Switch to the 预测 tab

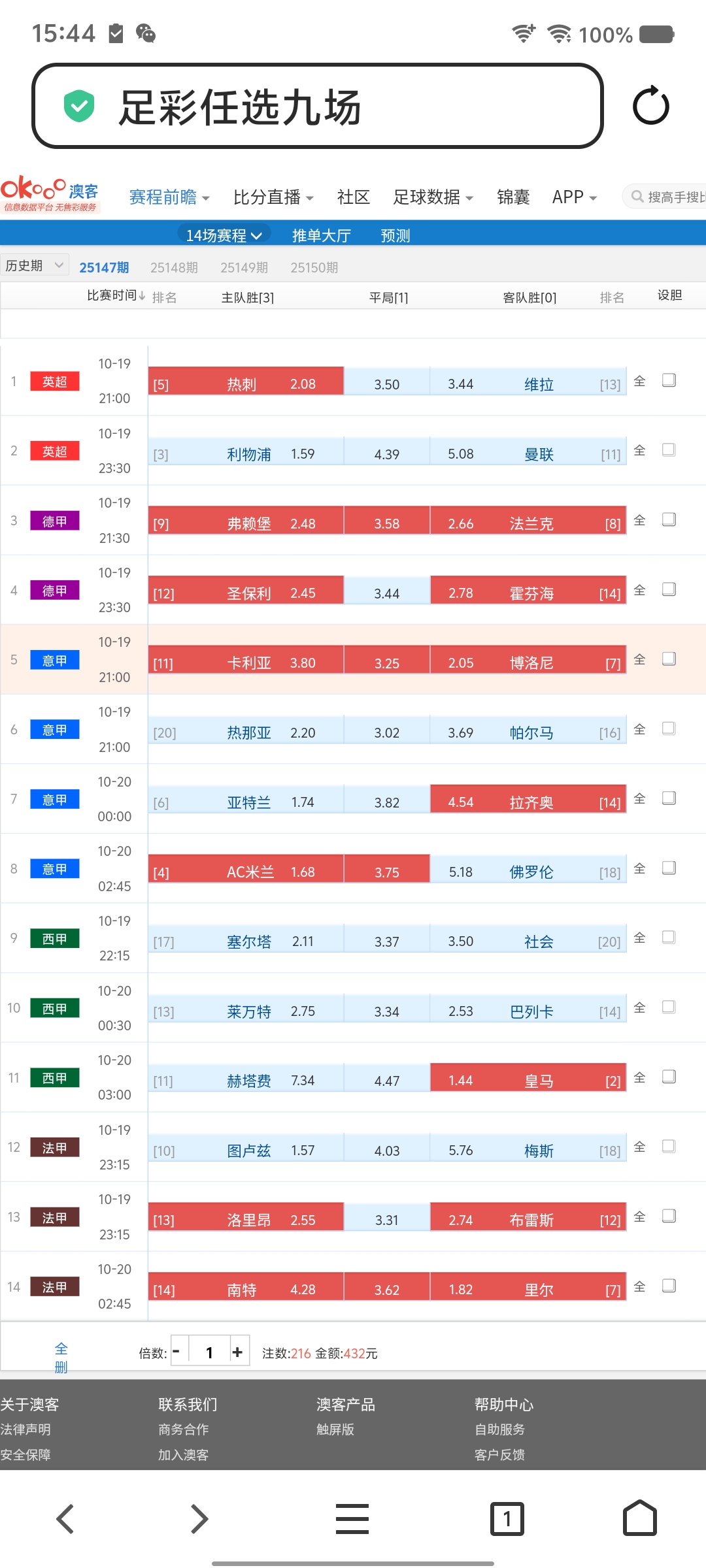point(395,235)
